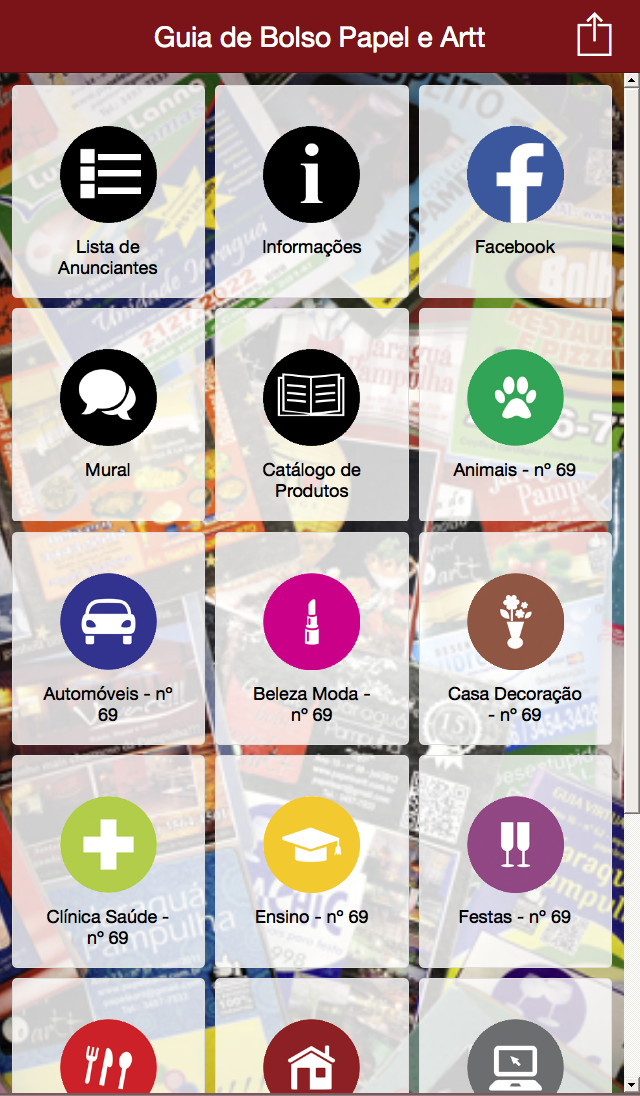Viewport: 640px width, 1096px height.
Task: Select Clínica Saúde - nº 69 category
Action: (x=108, y=861)
